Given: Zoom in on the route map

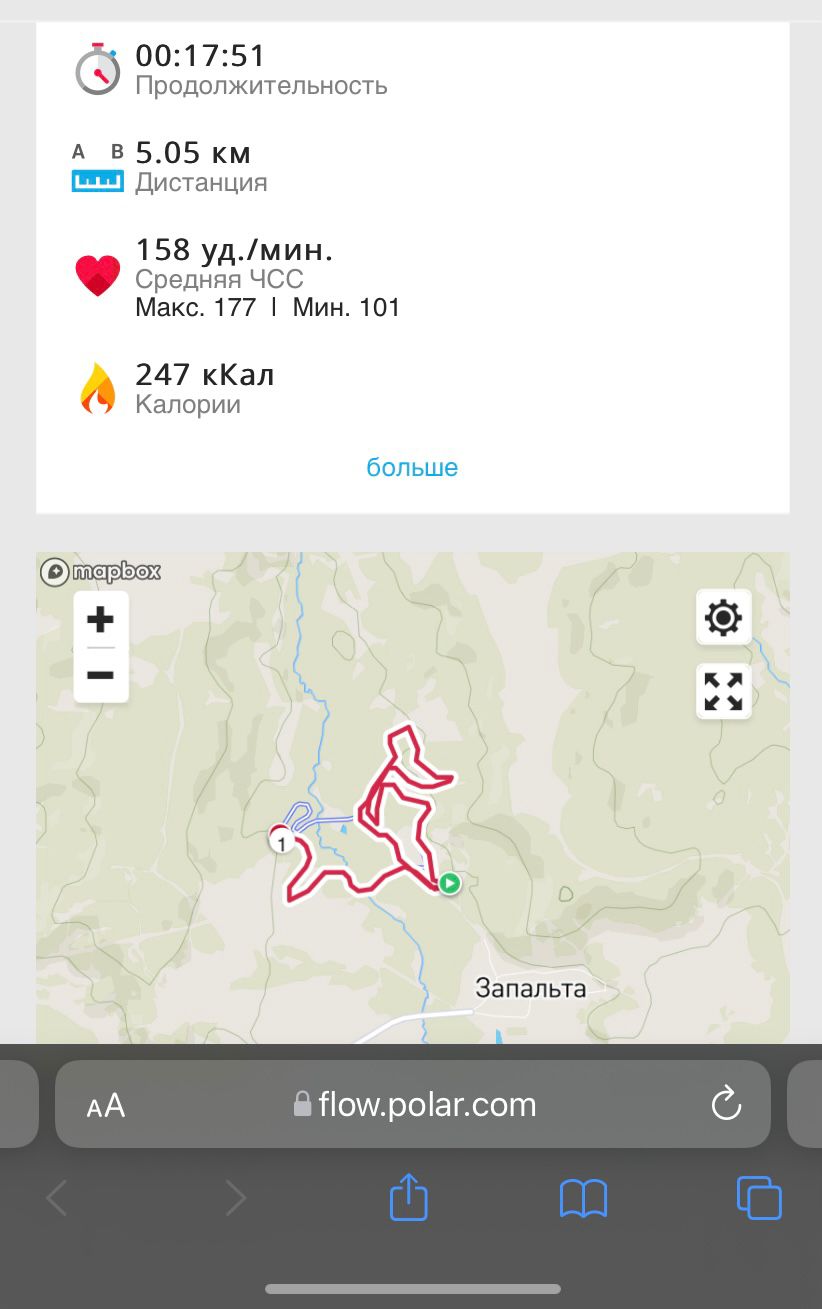Looking at the screenshot, I should pos(100,621).
